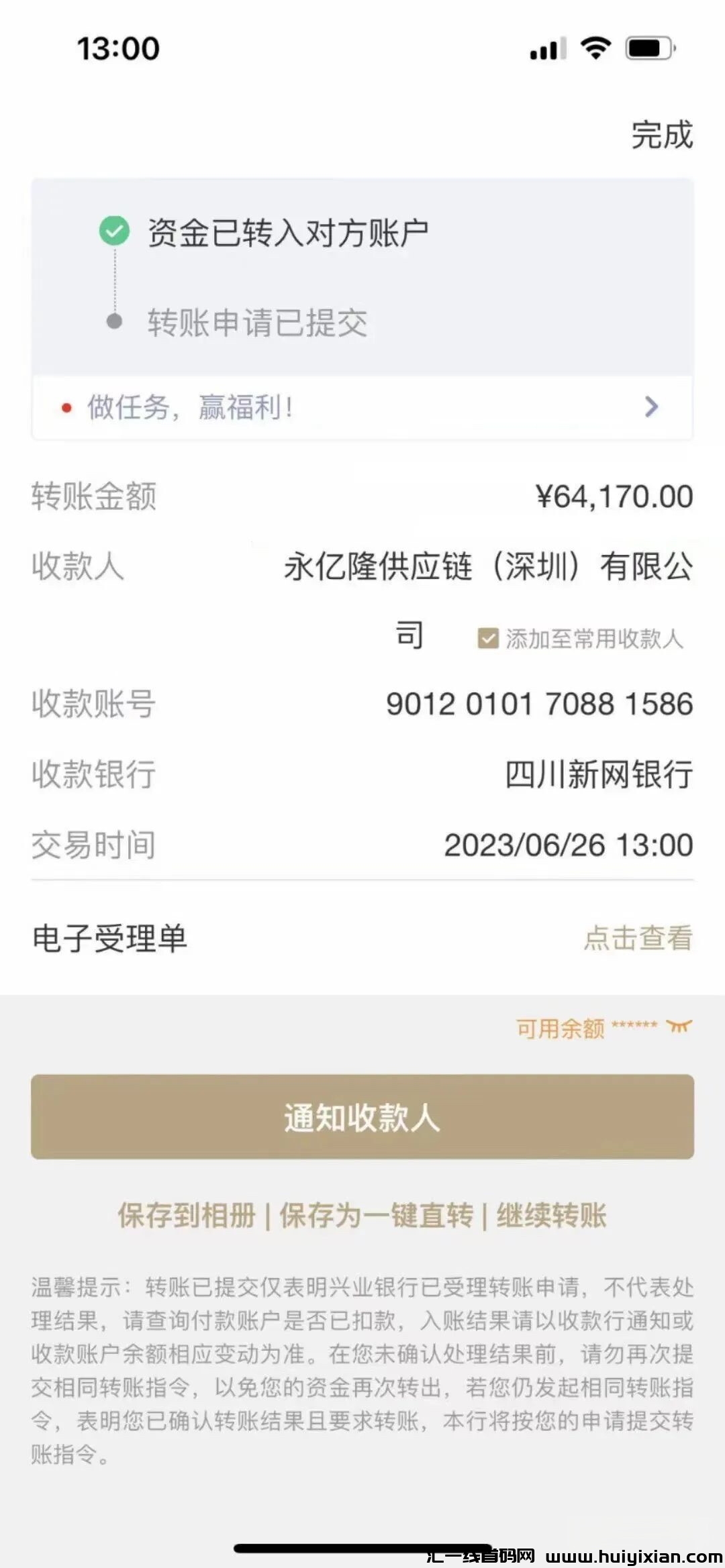725x1568 pixels.
Task: Click the gray step dot on 转账申请已提交
Action: point(115,321)
